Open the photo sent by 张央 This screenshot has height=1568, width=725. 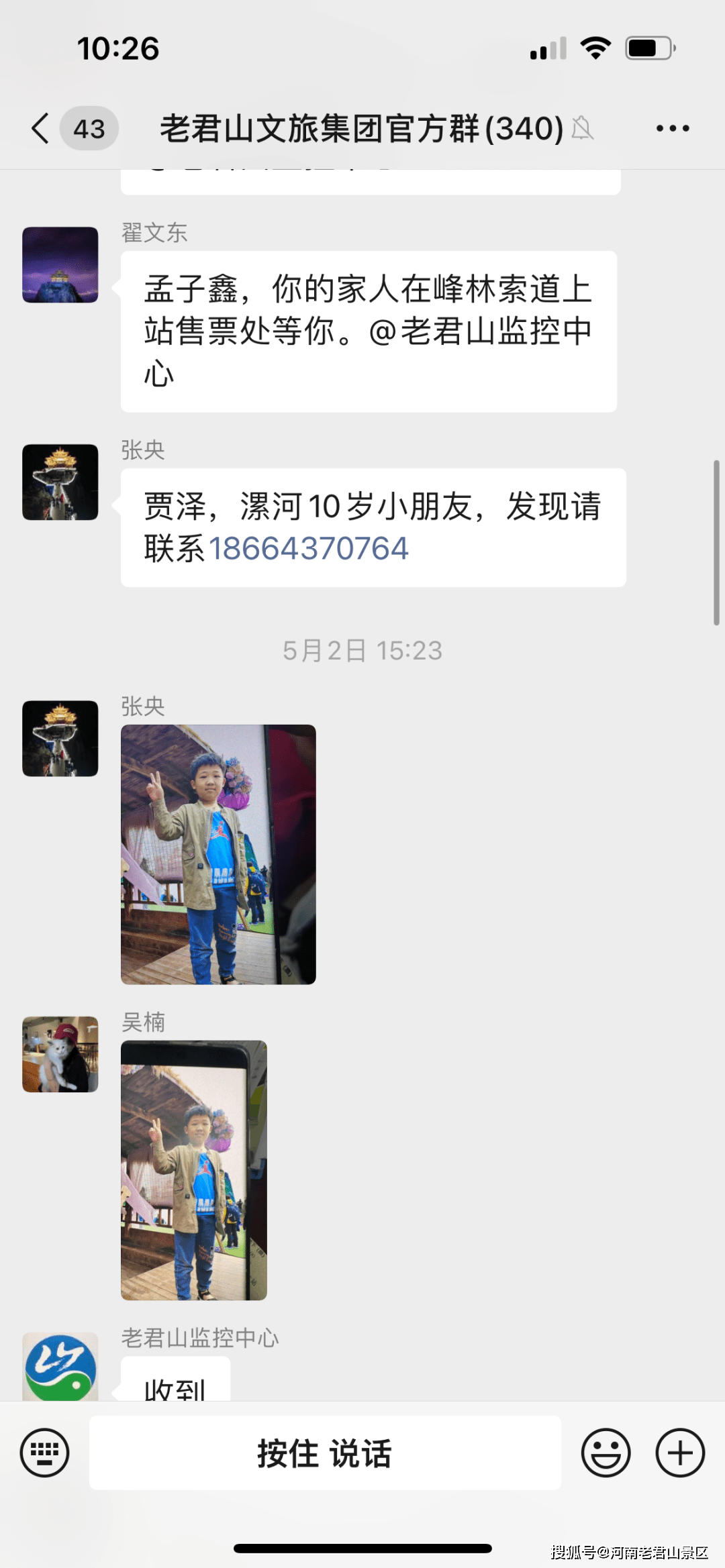click(218, 854)
